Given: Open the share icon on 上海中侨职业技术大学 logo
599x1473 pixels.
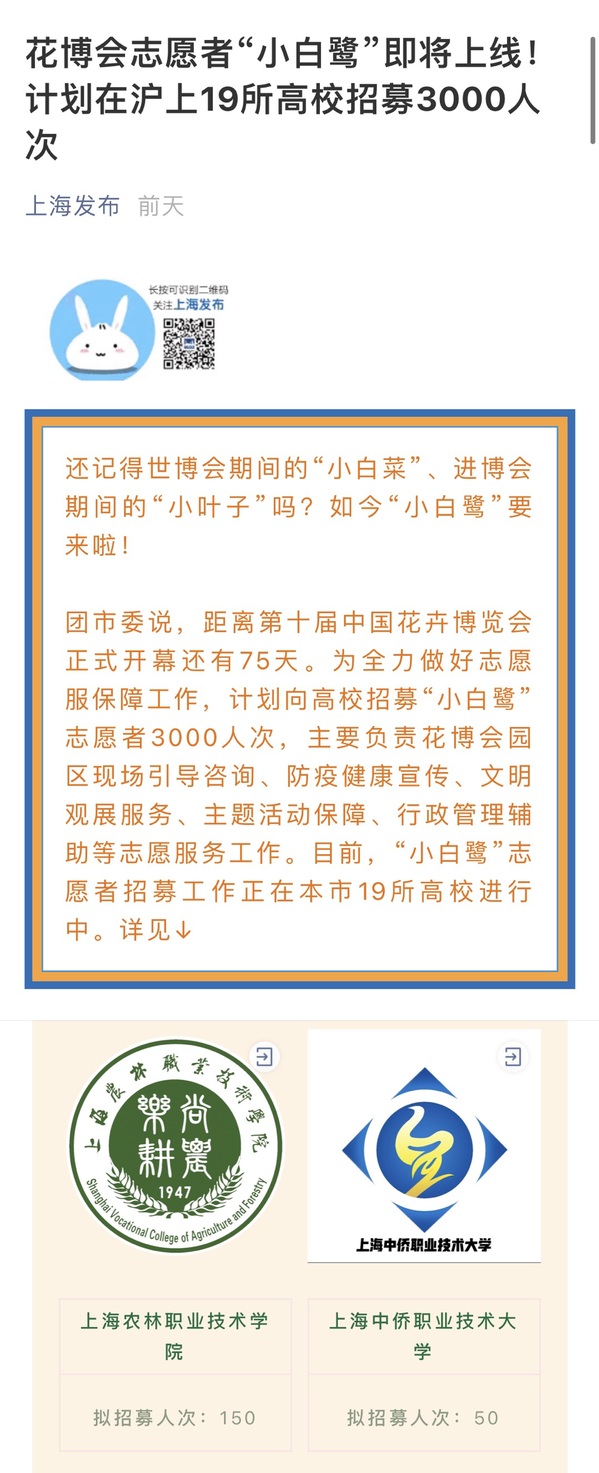Looking at the screenshot, I should tap(512, 1056).
